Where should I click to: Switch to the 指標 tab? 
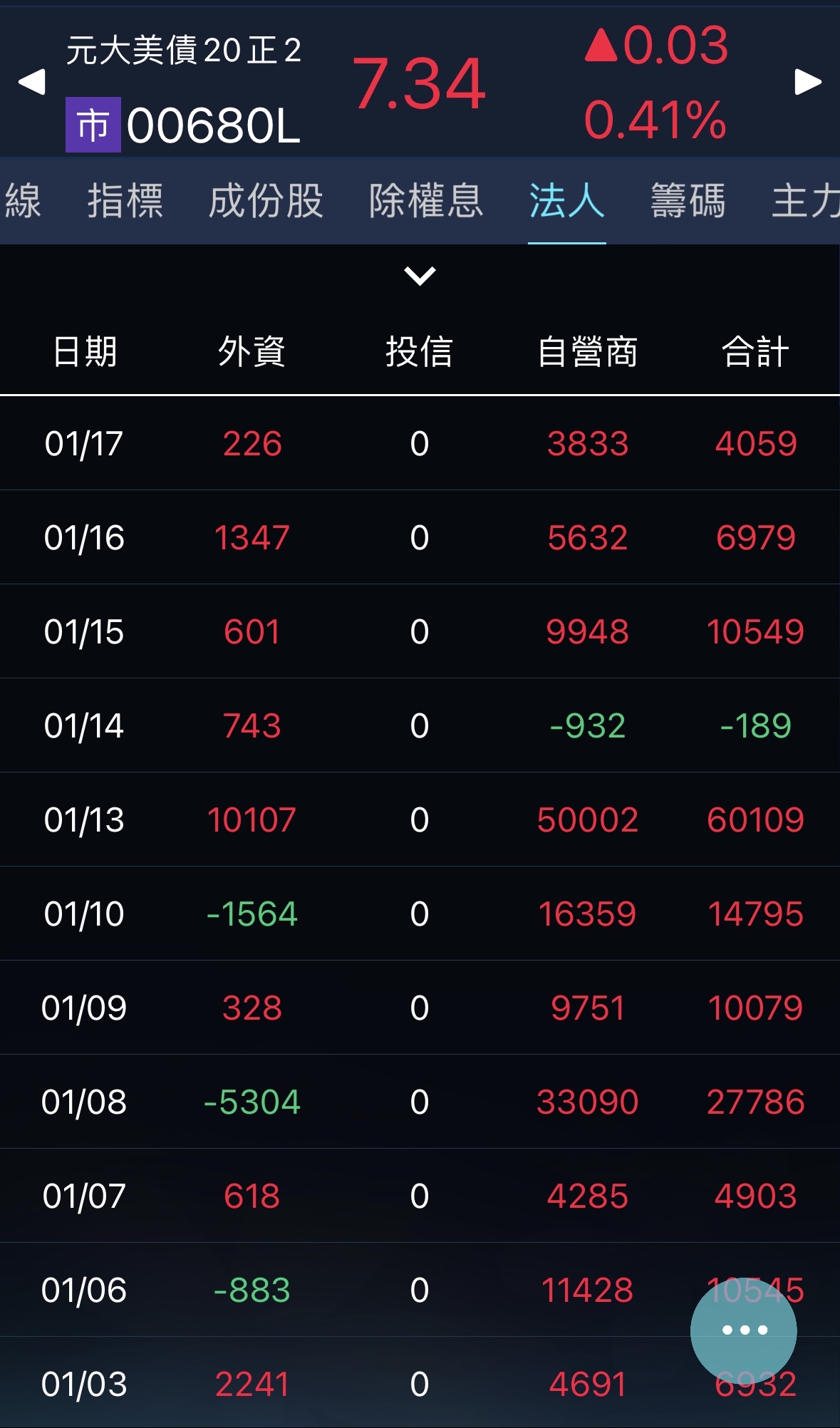(x=125, y=201)
